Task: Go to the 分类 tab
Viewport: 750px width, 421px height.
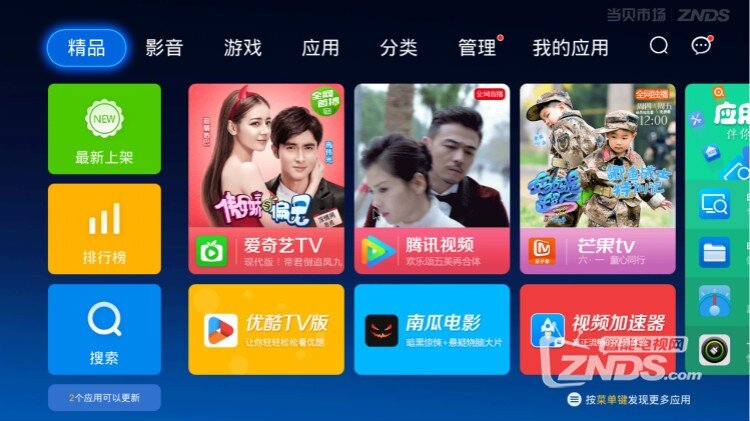Action: [x=398, y=47]
